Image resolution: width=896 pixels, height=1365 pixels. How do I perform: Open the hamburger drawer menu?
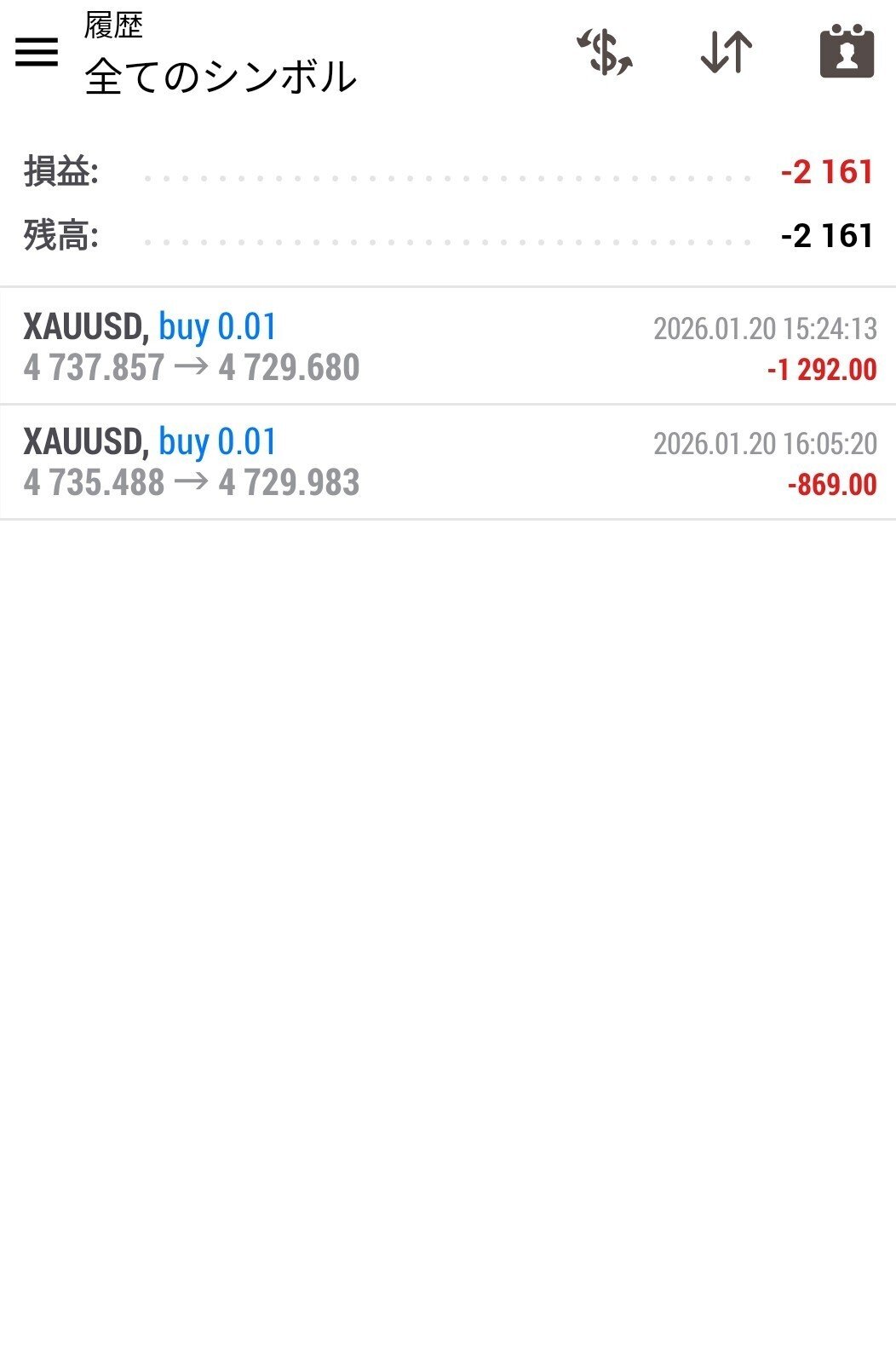click(37, 53)
